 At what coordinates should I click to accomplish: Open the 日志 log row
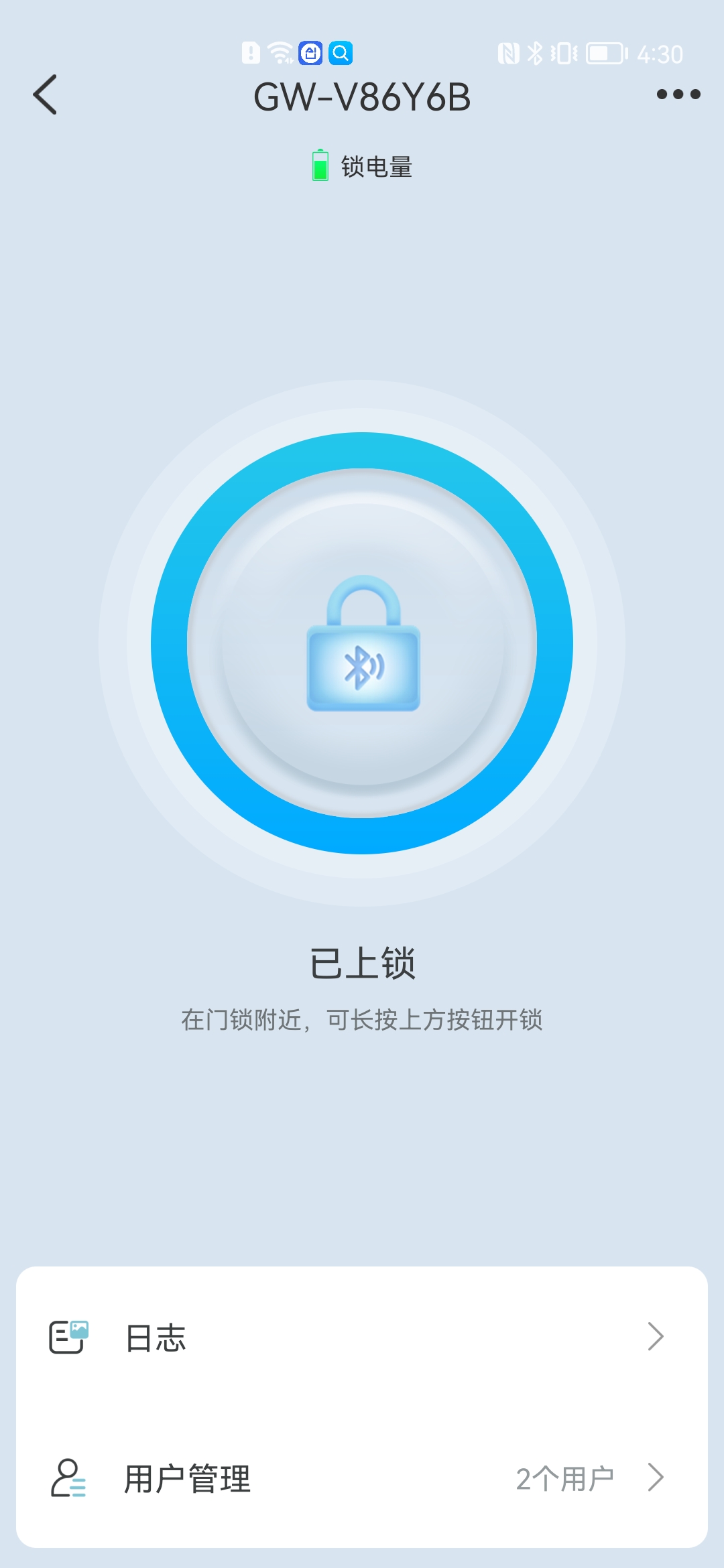(x=362, y=1337)
